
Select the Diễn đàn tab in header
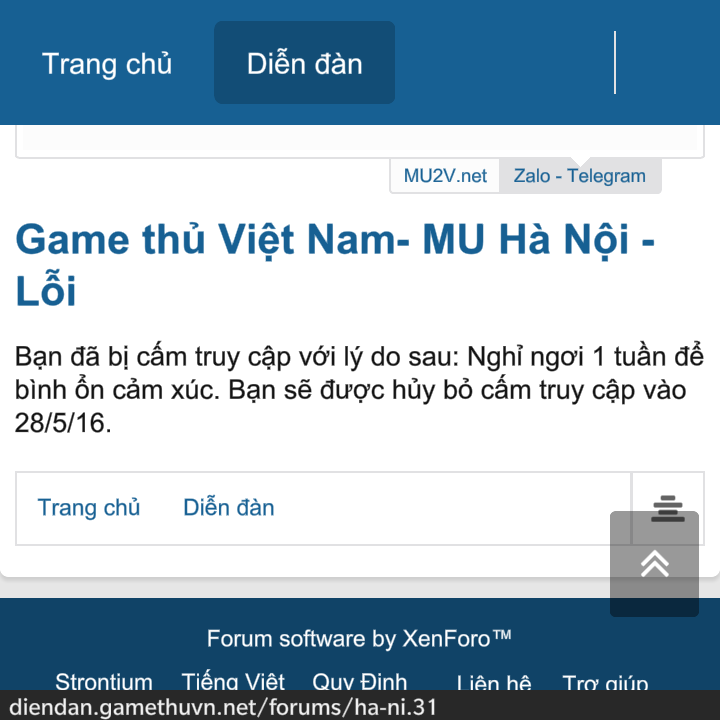(x=304, y=62)
